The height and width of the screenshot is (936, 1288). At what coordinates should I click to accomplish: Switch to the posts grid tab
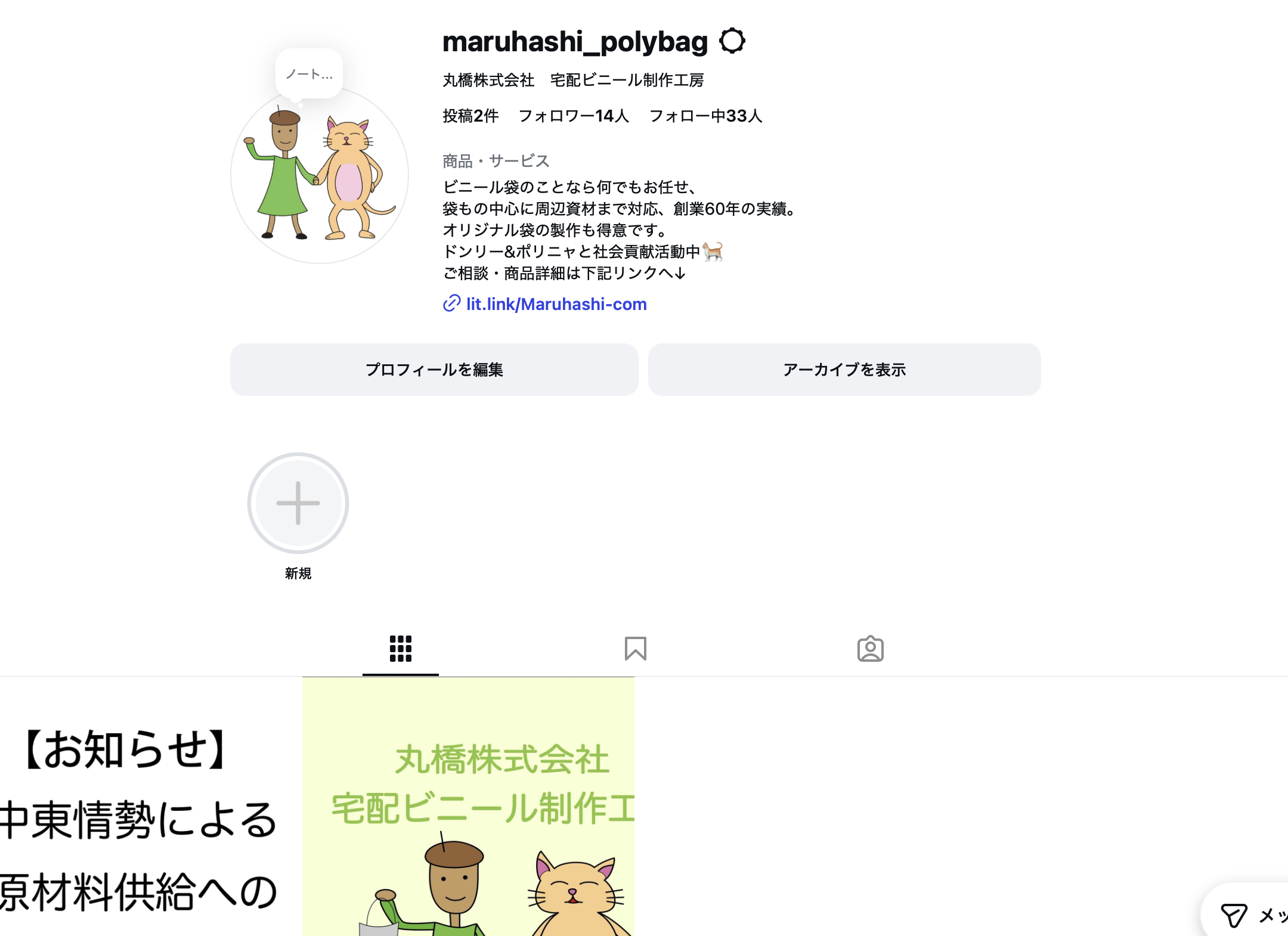click(401, 649)
